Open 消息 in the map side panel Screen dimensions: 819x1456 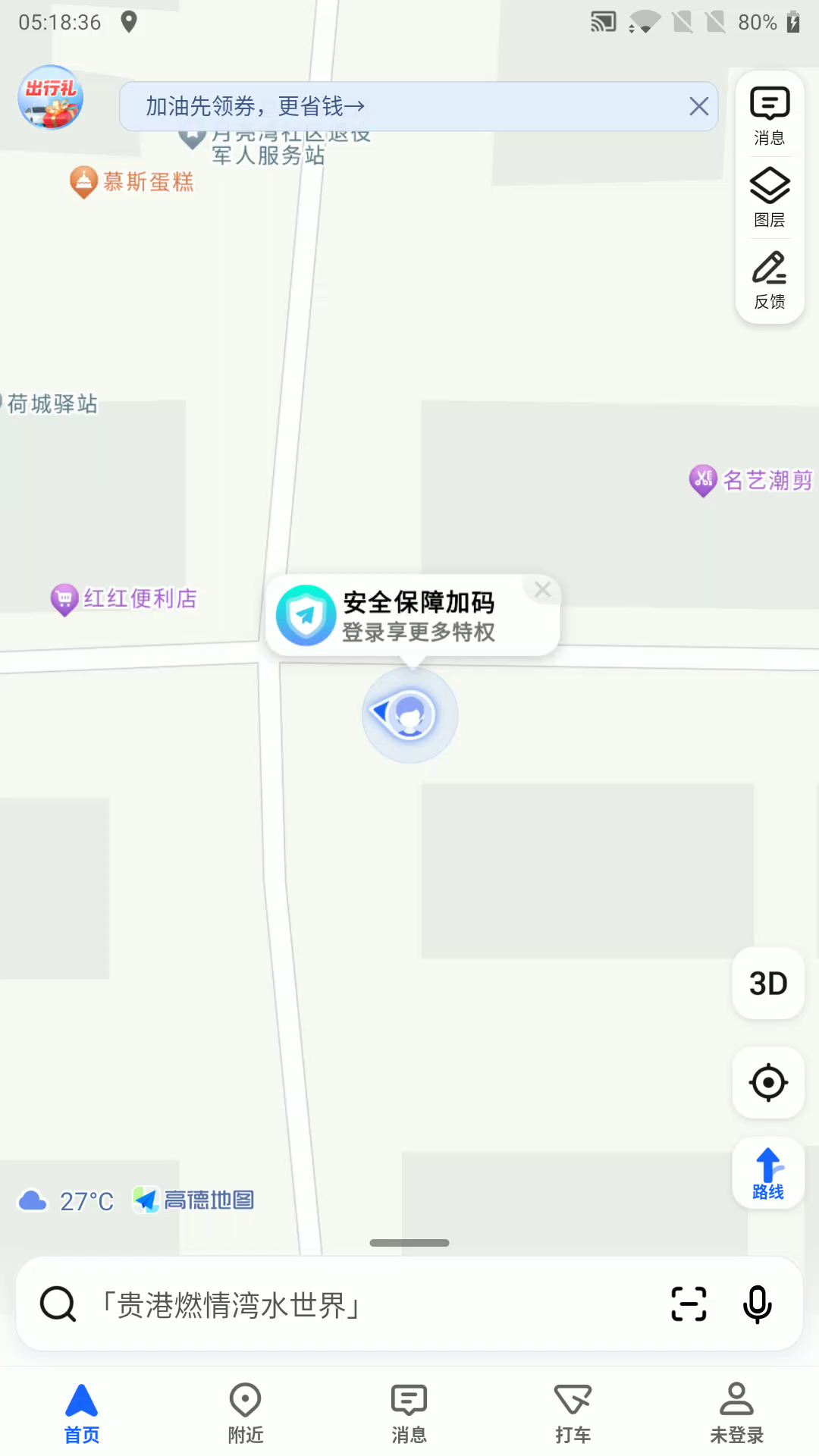point(769,115)
